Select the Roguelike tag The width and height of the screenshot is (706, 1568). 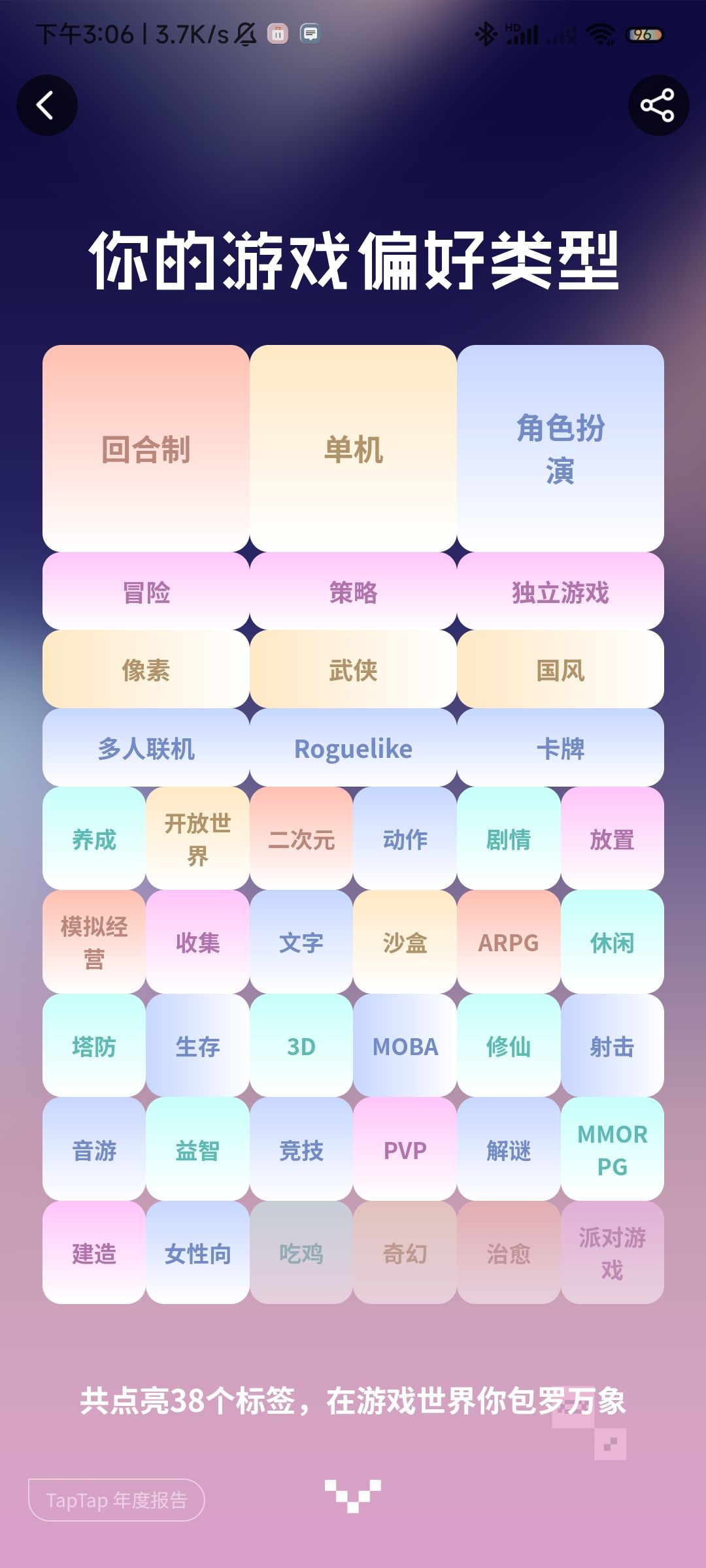[353, 749]
